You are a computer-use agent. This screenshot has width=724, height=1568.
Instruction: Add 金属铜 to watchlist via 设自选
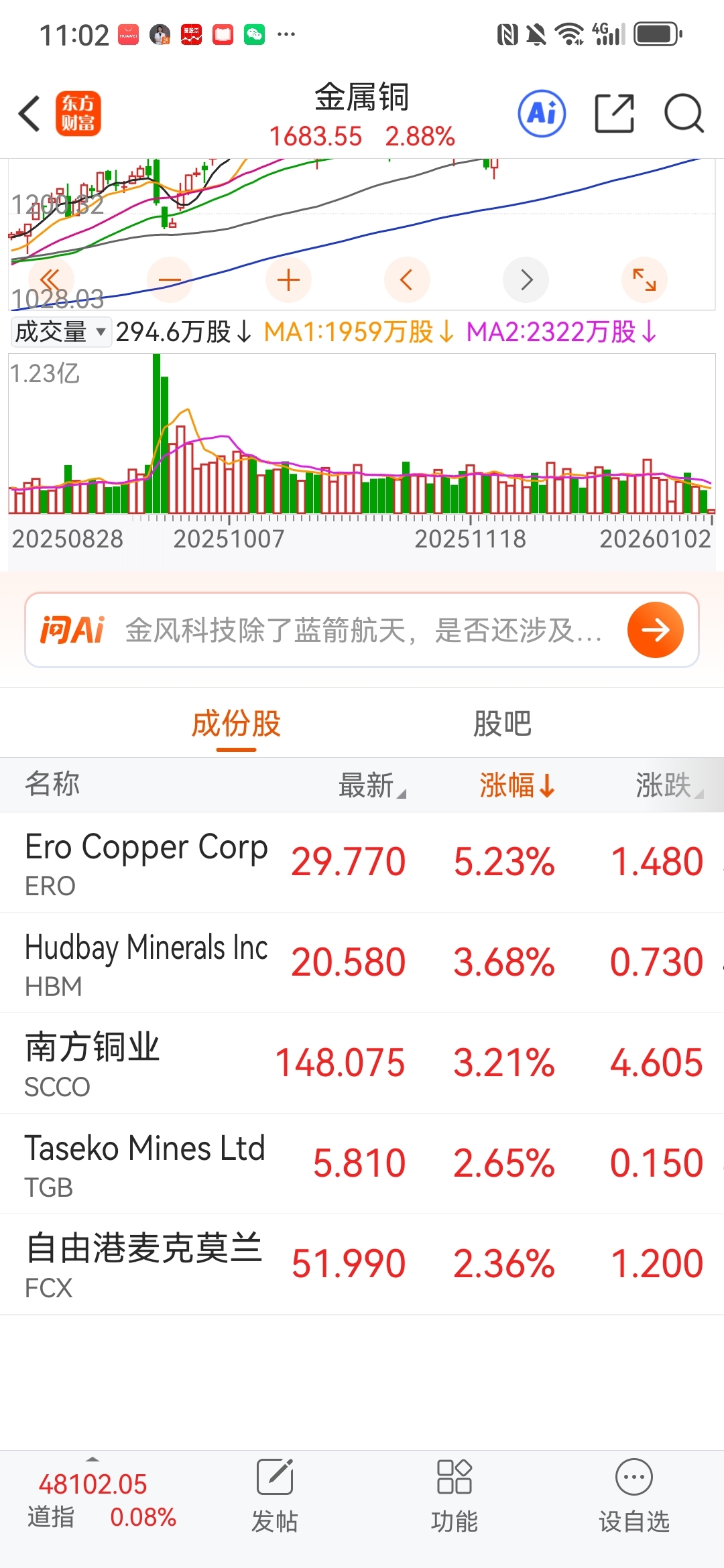[633, 1496]
